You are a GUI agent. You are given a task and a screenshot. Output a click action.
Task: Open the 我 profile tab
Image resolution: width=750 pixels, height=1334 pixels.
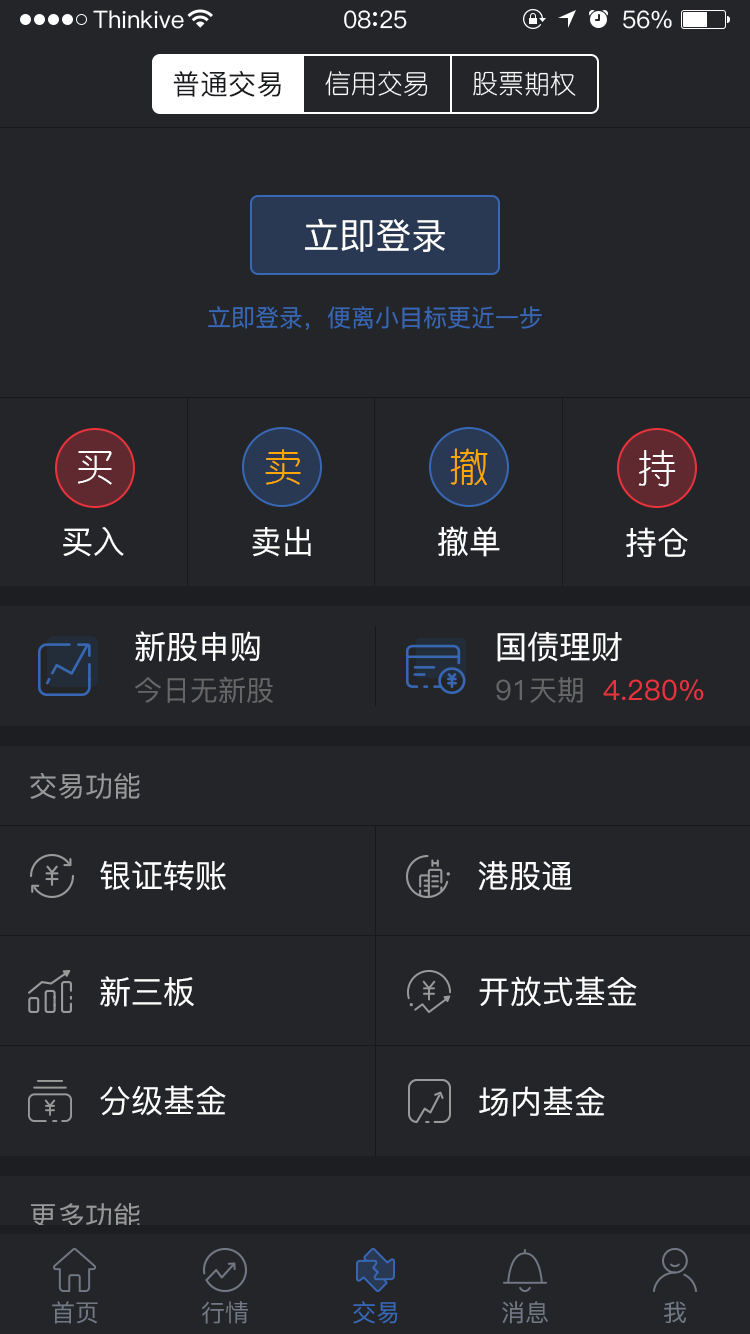pos(675,1286)
